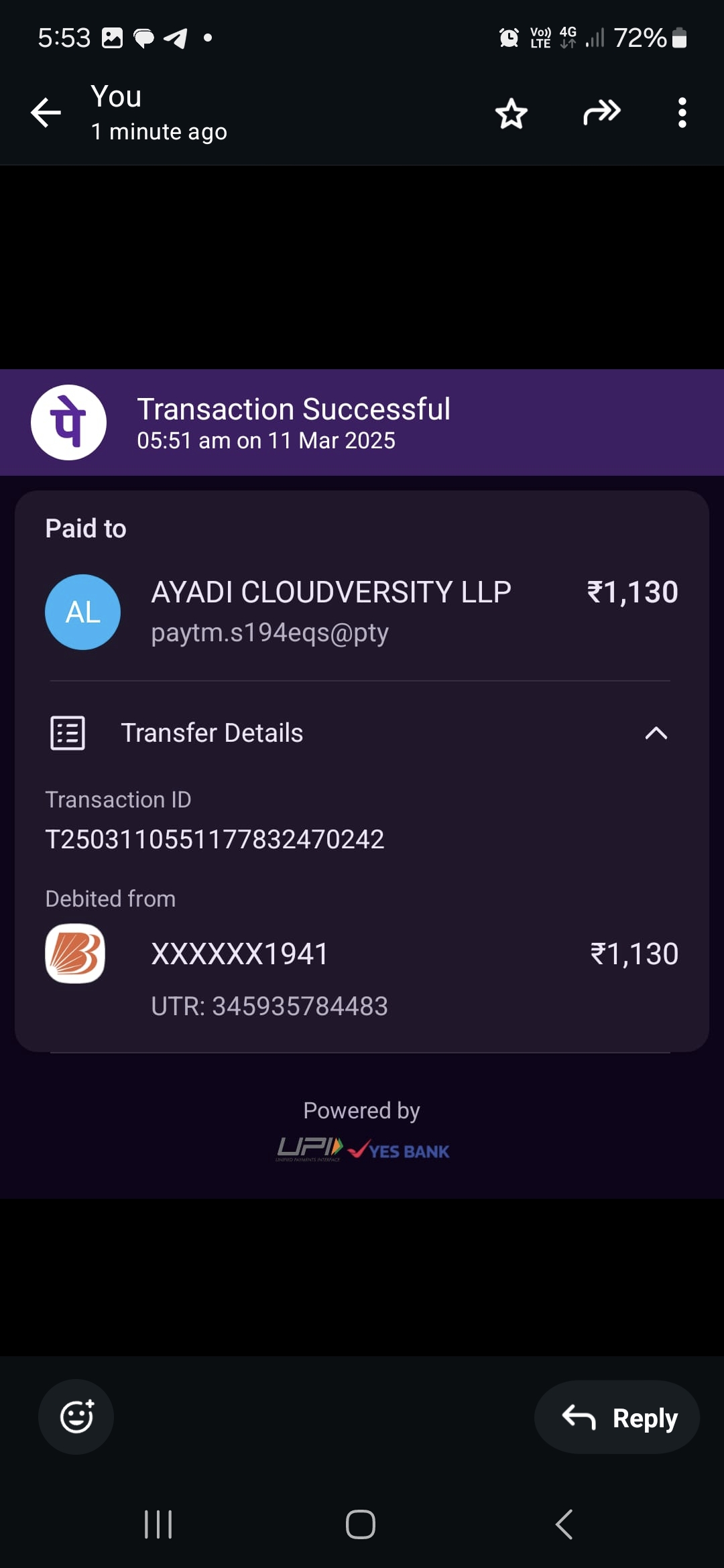Viewport: 724px width, 1568px height.
Task: Go back from the image viewer
Action: (46, 113)
